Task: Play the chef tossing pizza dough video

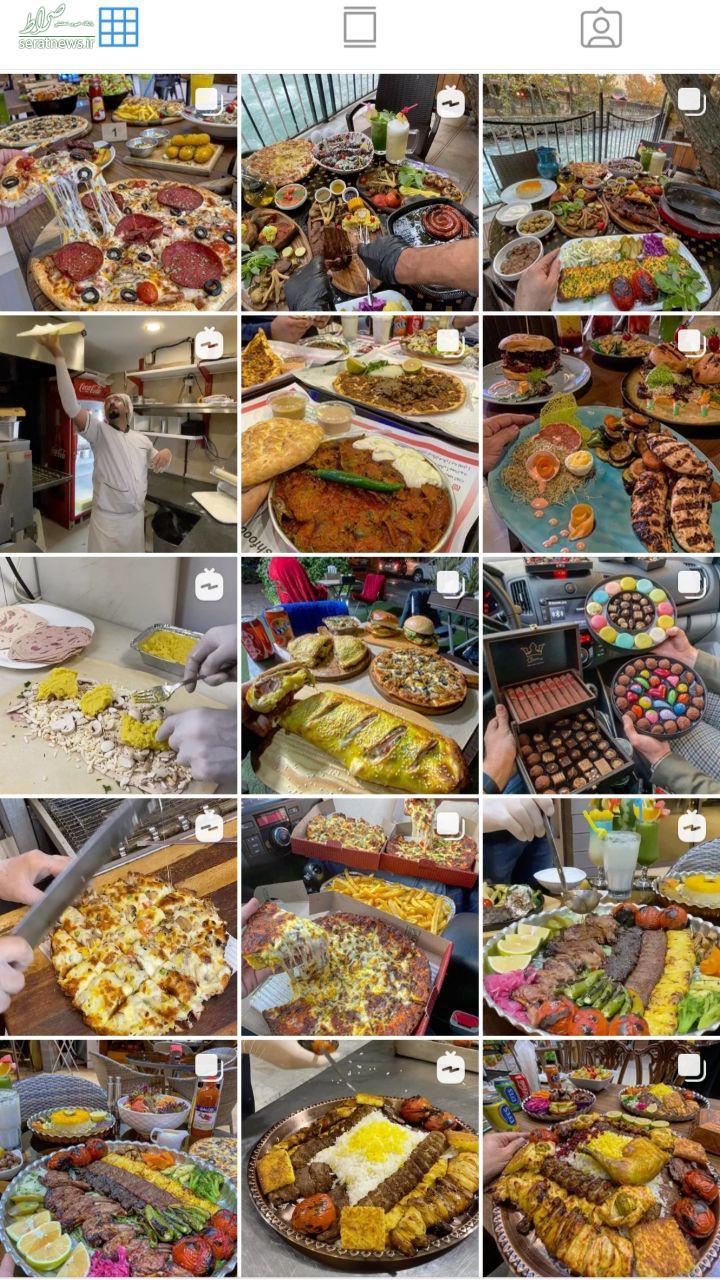Action: click(118, 433)
